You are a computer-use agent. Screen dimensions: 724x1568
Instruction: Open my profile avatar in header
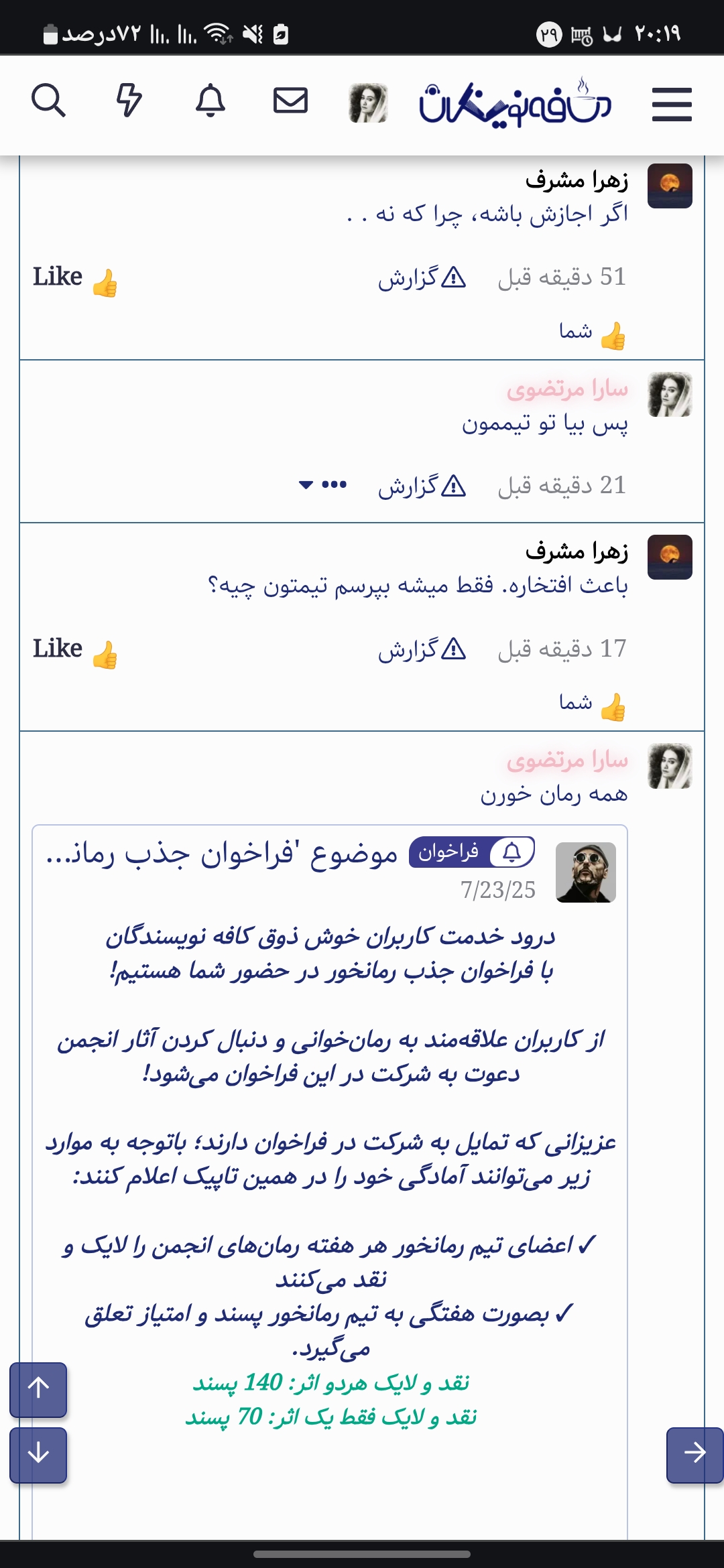click(368, 103)
